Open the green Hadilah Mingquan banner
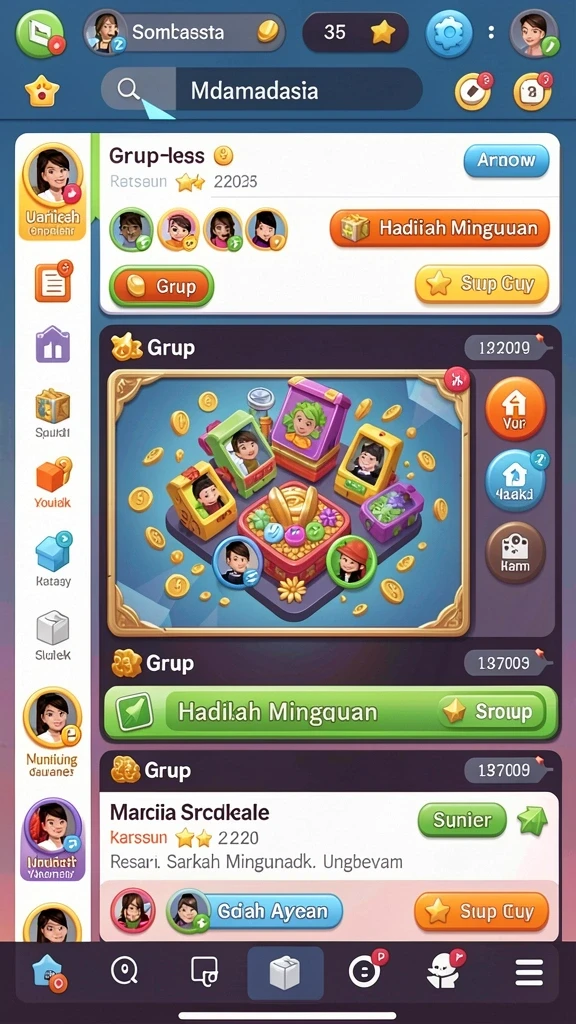The height and width of the screenshot is (1024, 576). point(331,712)
